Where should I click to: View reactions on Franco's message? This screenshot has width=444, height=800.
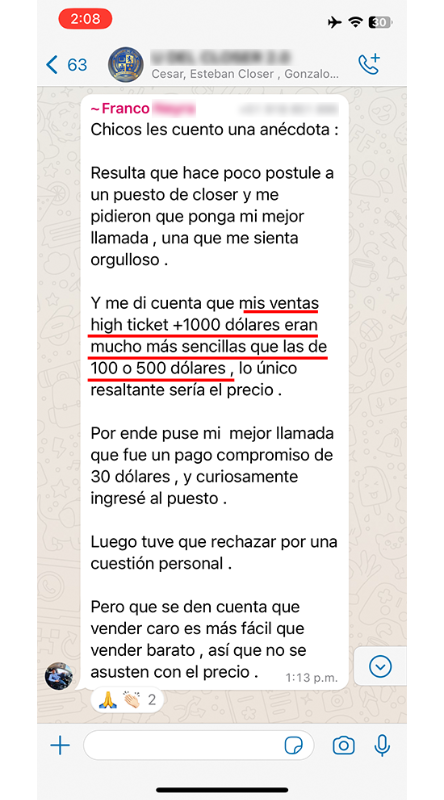coord(127,699)
